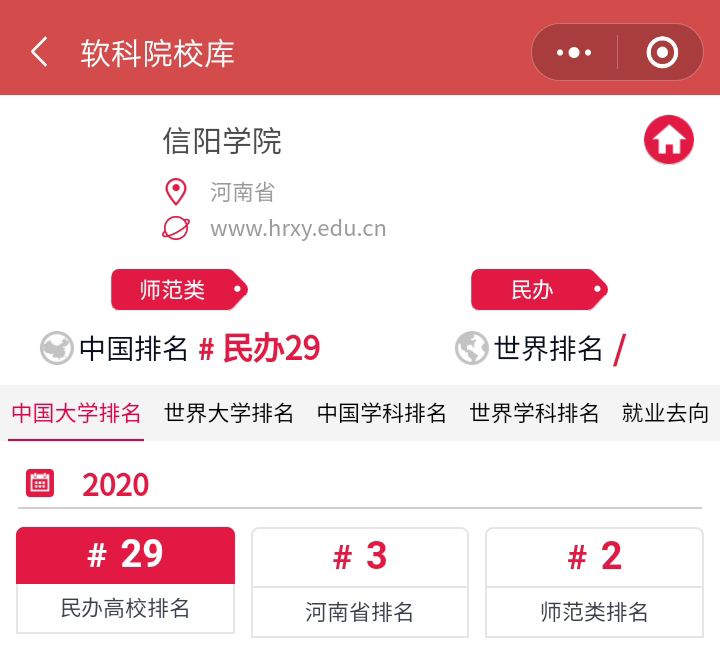Open the www.hrxy.edu.cn website link

pyautogui.click(x=298, y=229)
